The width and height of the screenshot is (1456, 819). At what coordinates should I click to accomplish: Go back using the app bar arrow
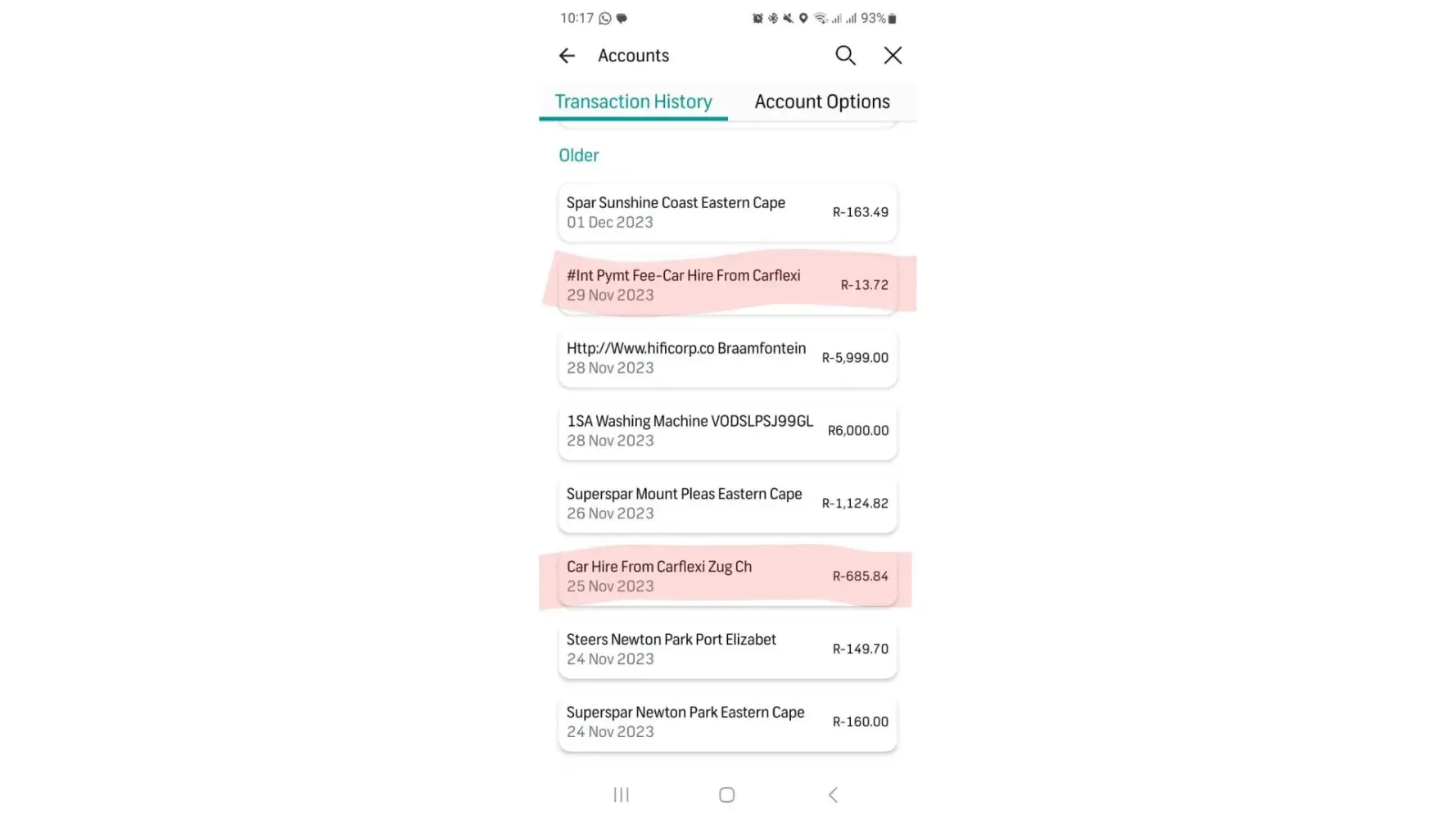(567, 56)
